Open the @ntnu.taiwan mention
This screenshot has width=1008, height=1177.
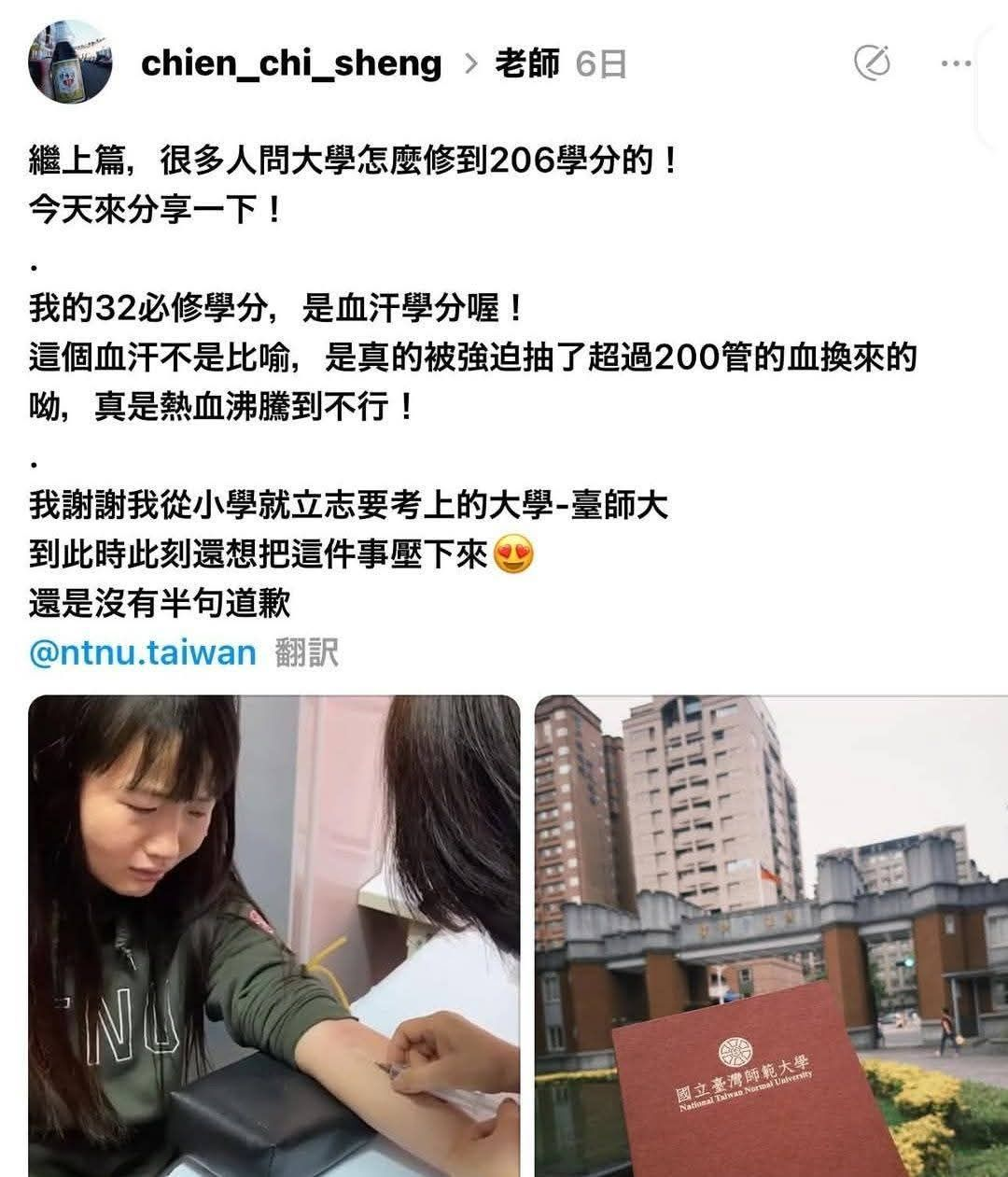[x=142, y=652]
